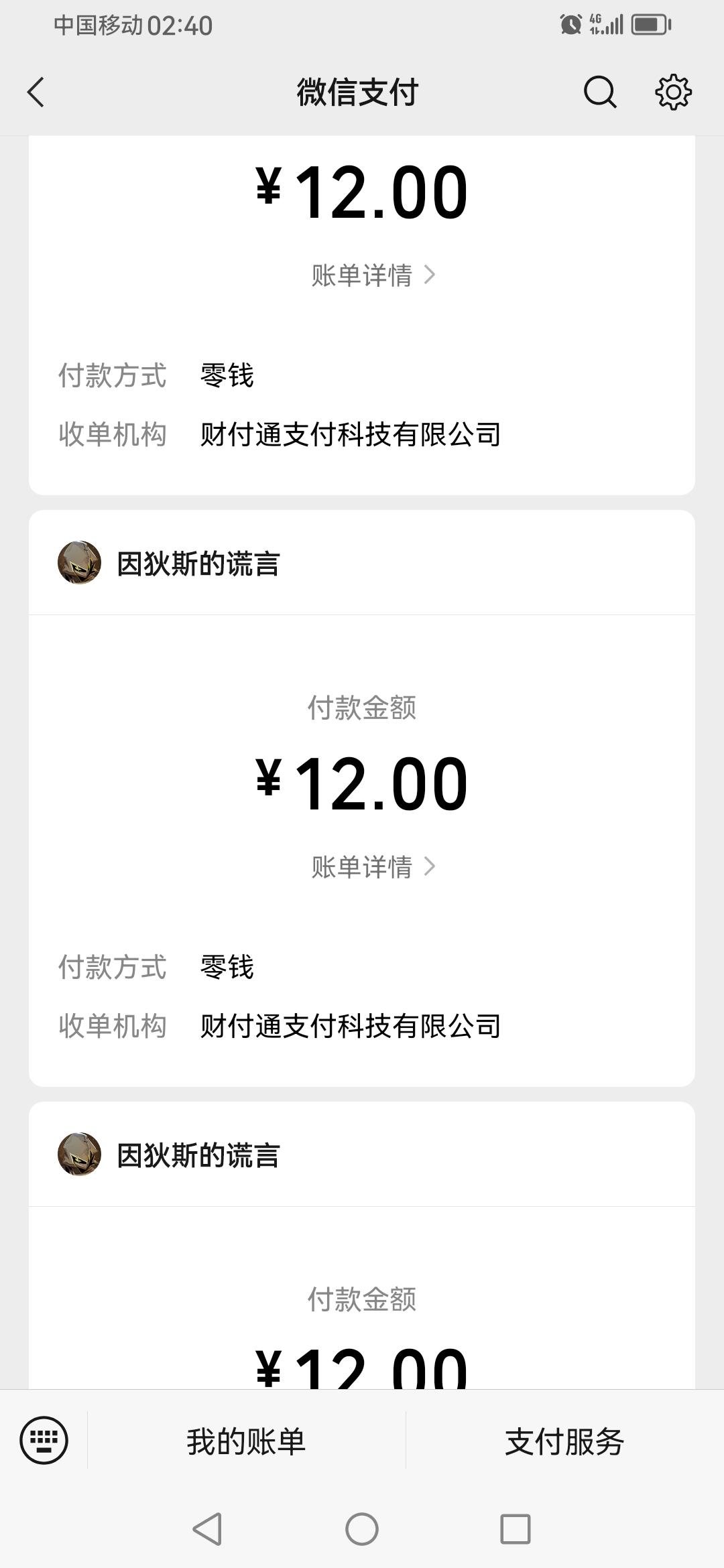Open the 支付服务 menu
Image resolution: width=724 pixels, height=1568 pixels.
tap(564, 1441)
